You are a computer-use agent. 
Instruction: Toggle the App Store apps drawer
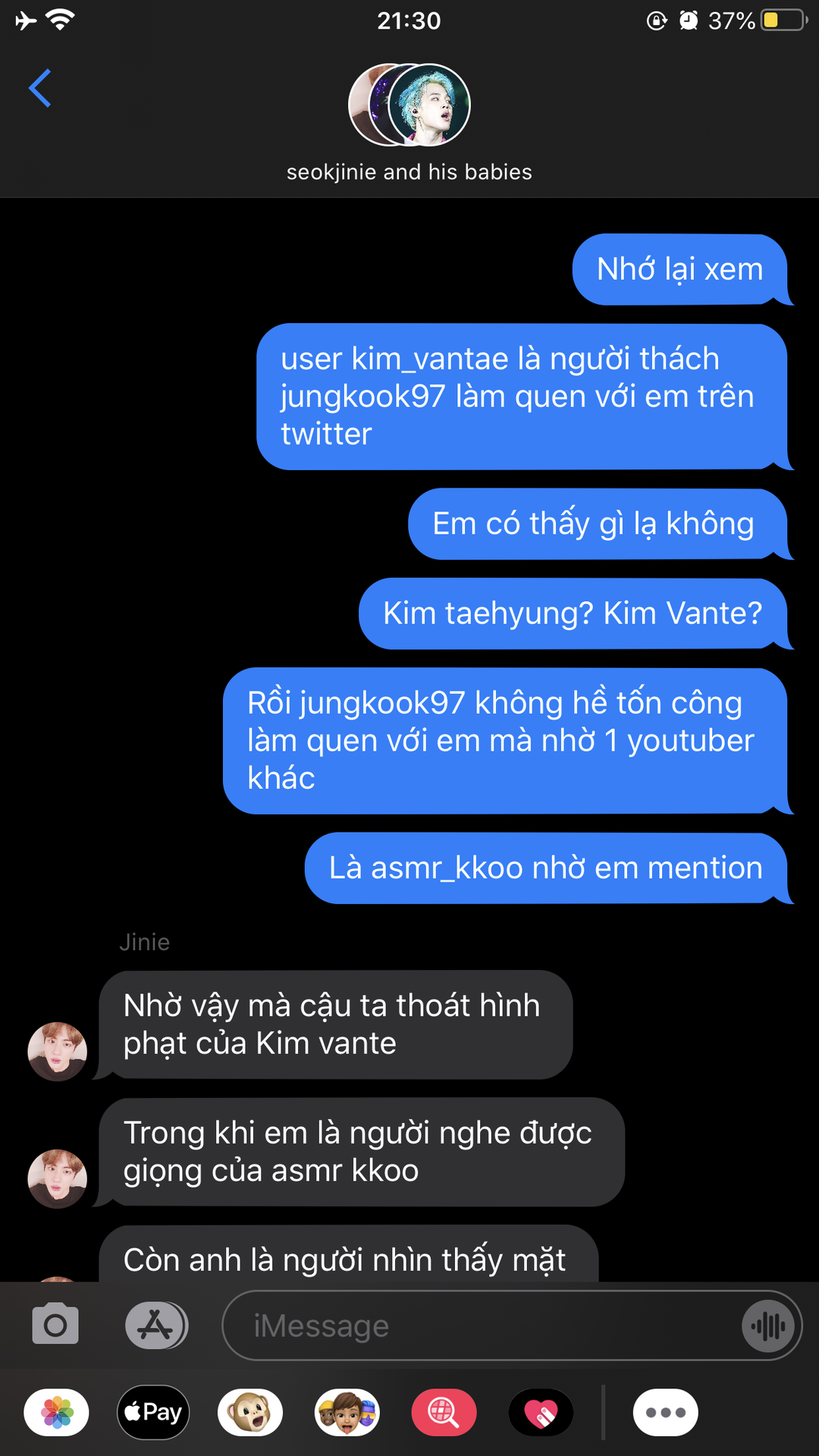156,1325
